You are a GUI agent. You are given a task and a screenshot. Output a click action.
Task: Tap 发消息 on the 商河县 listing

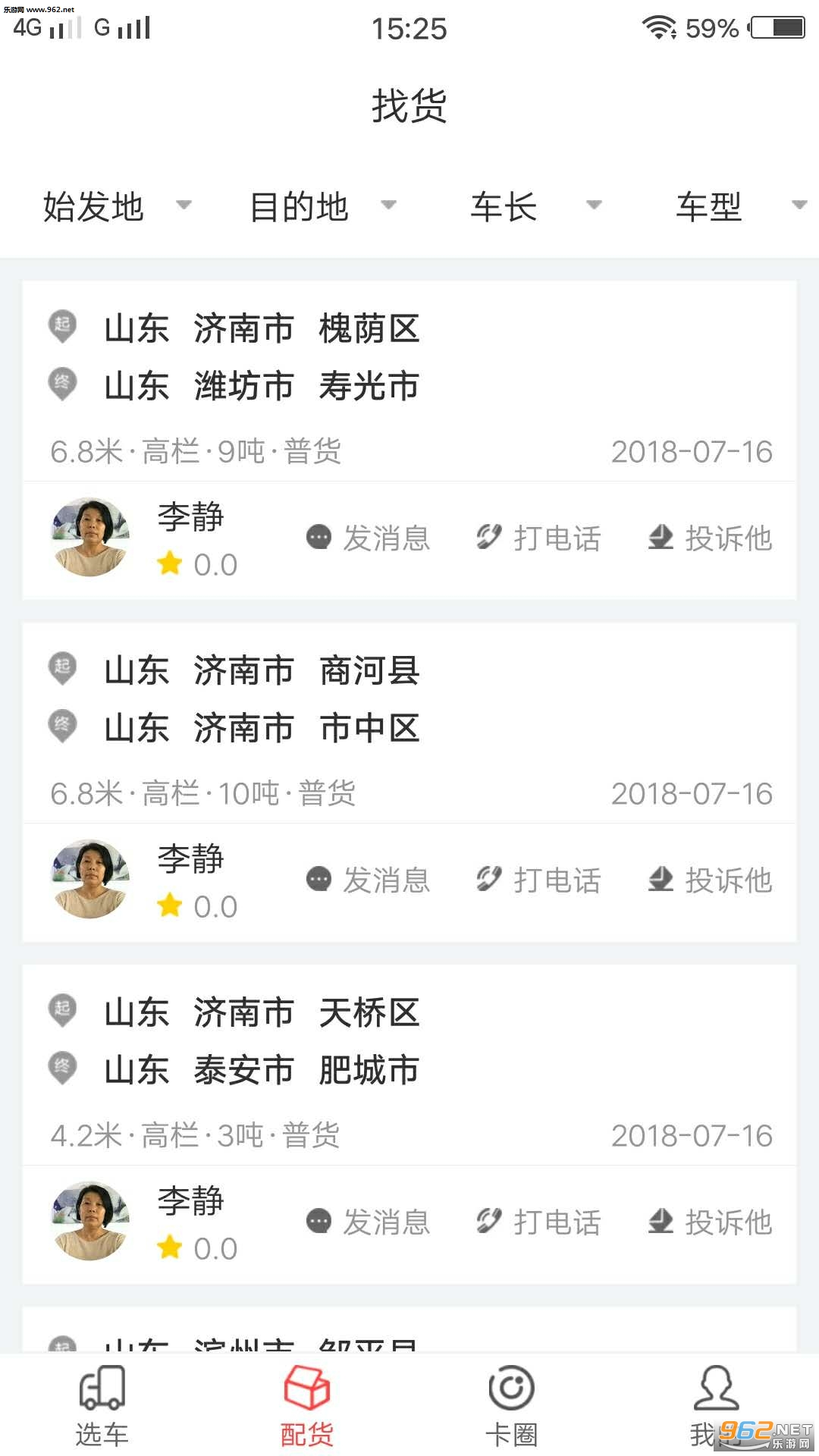tap(369, 880)
